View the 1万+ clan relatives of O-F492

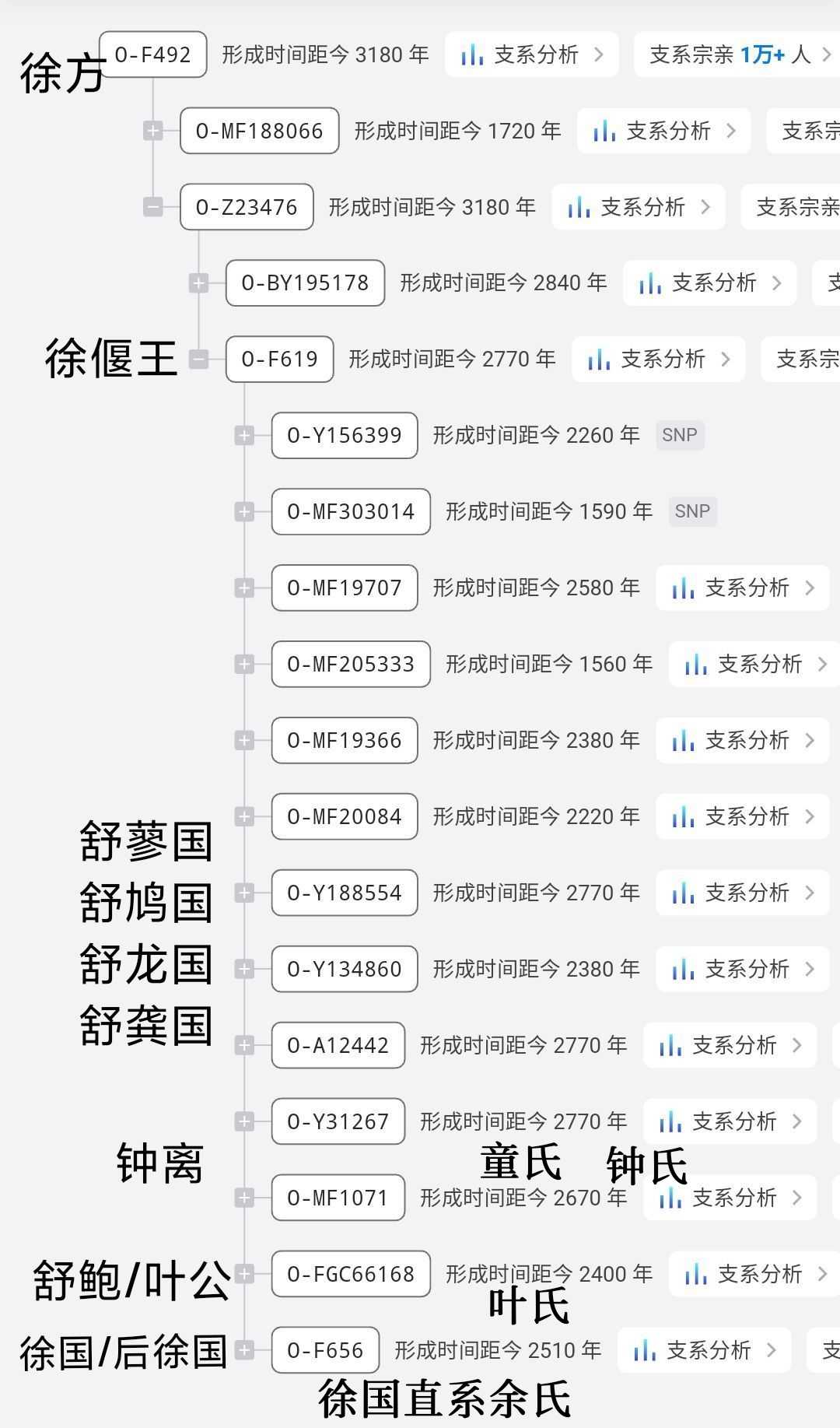(x=737, y=54)
